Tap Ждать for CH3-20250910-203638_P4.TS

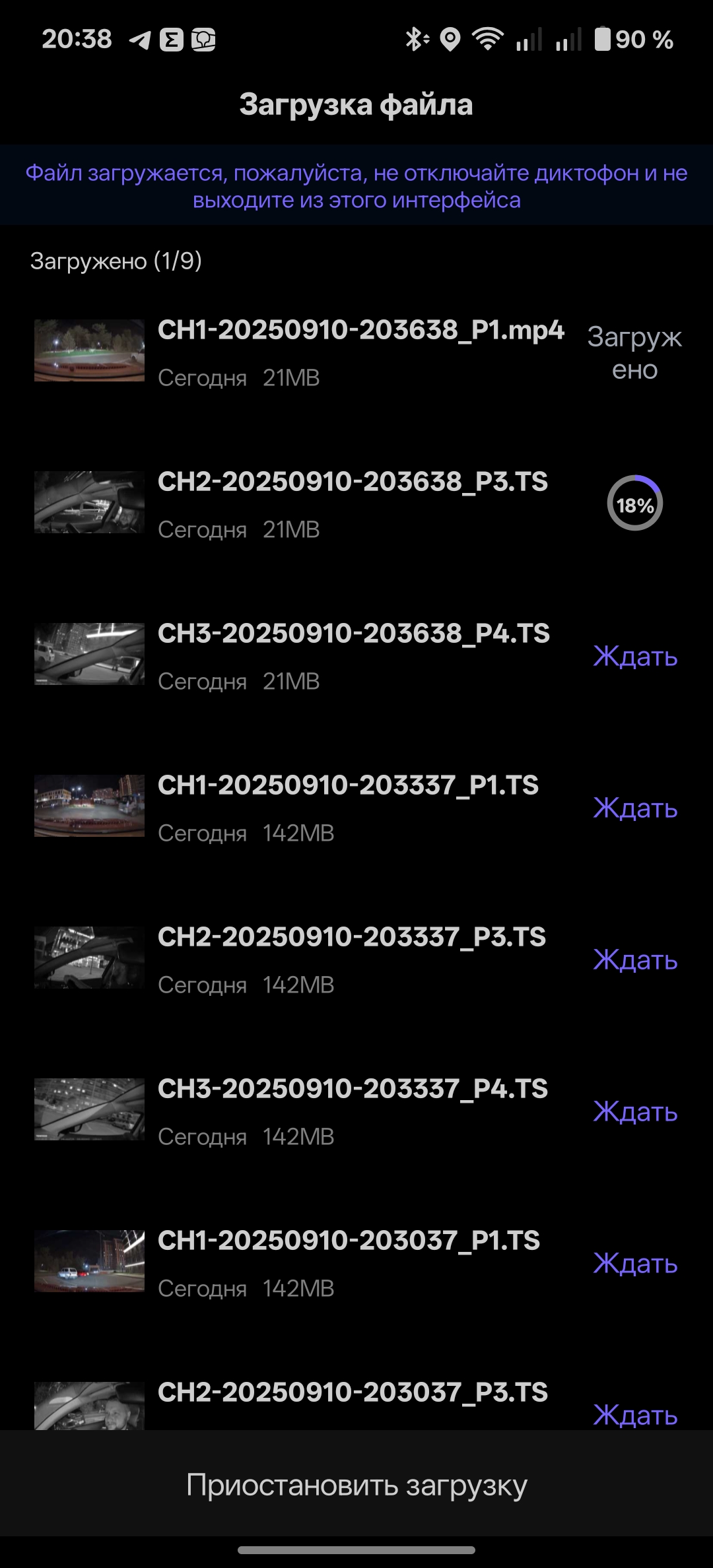point(634,657)
